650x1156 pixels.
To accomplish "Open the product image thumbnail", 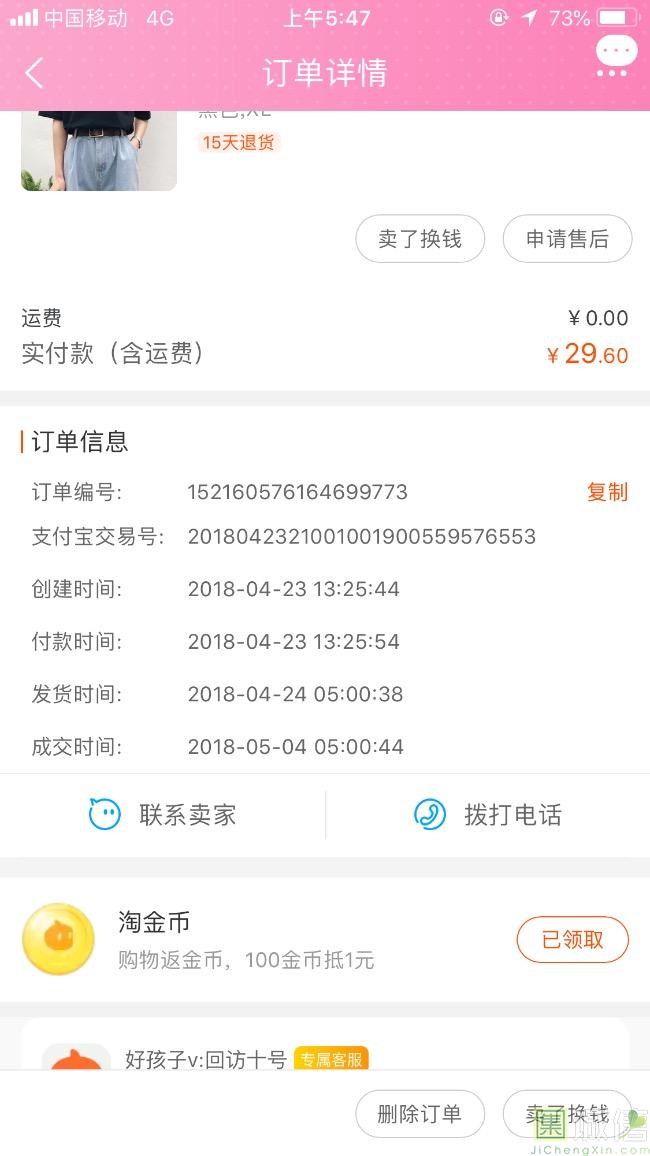I will (x=98, y=150).
